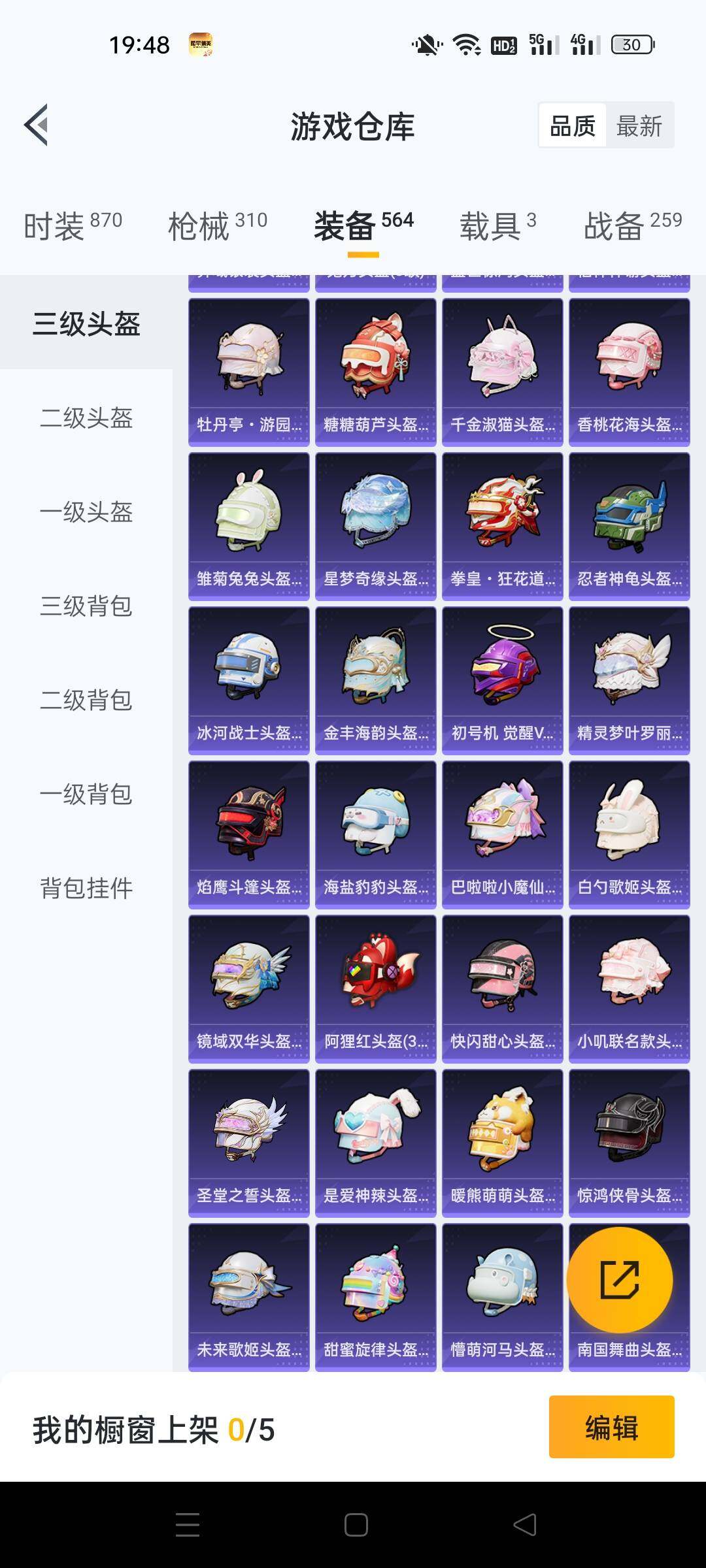Screen dimensions: 706x1568
Task: Go back using the top-left arrow
Action: (37, 125)
